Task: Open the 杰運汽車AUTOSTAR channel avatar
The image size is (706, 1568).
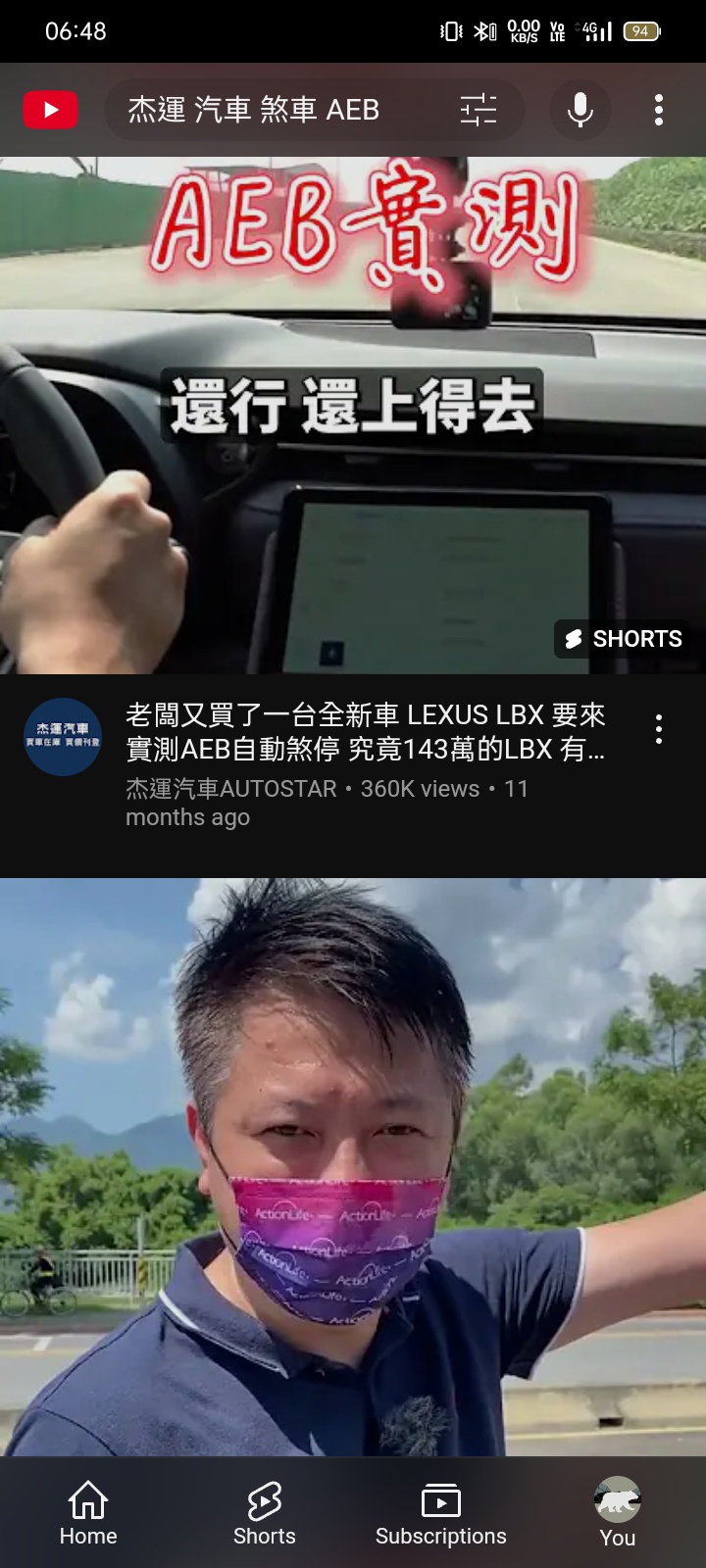Action: (63, 737)
